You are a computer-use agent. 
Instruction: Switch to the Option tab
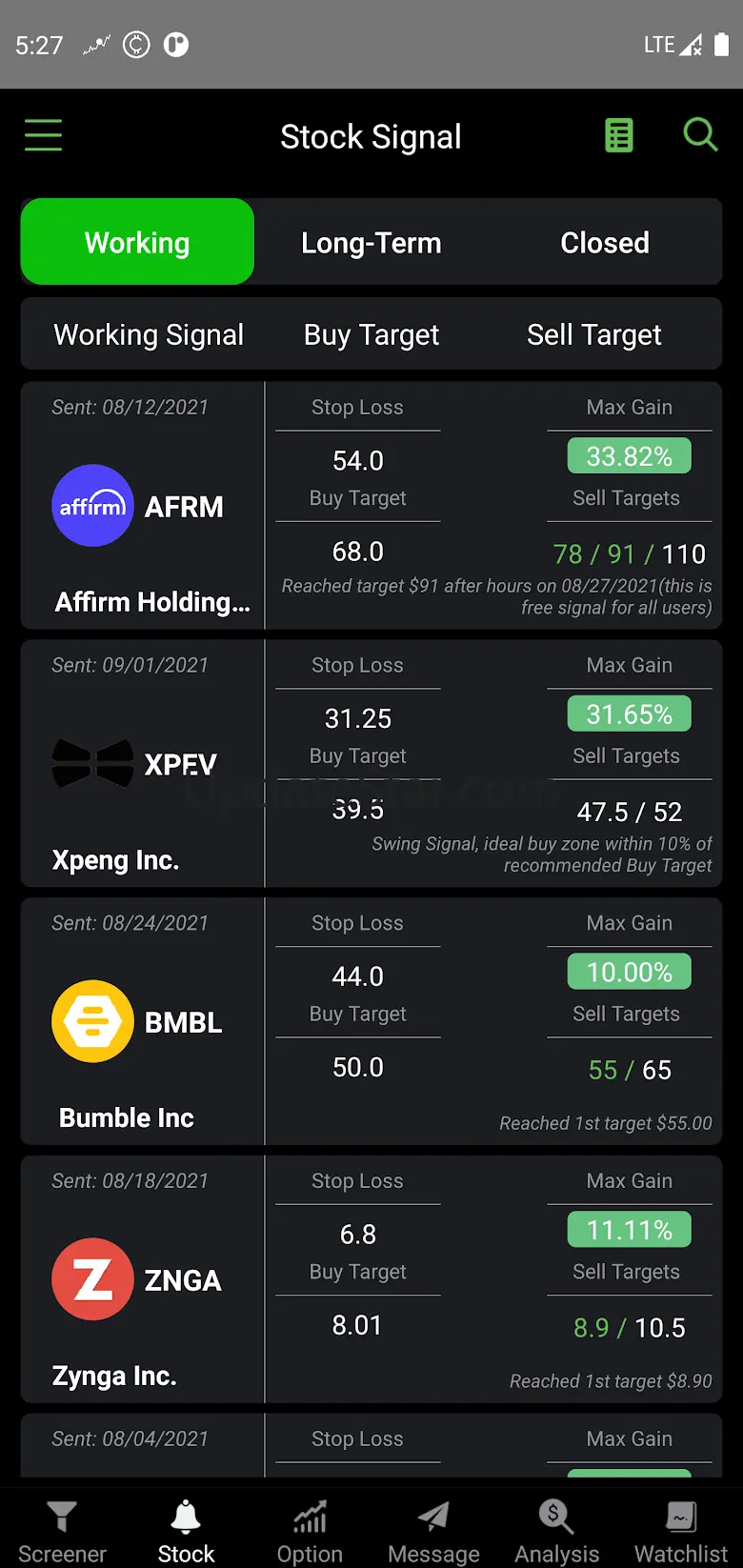pos(310,1530)
